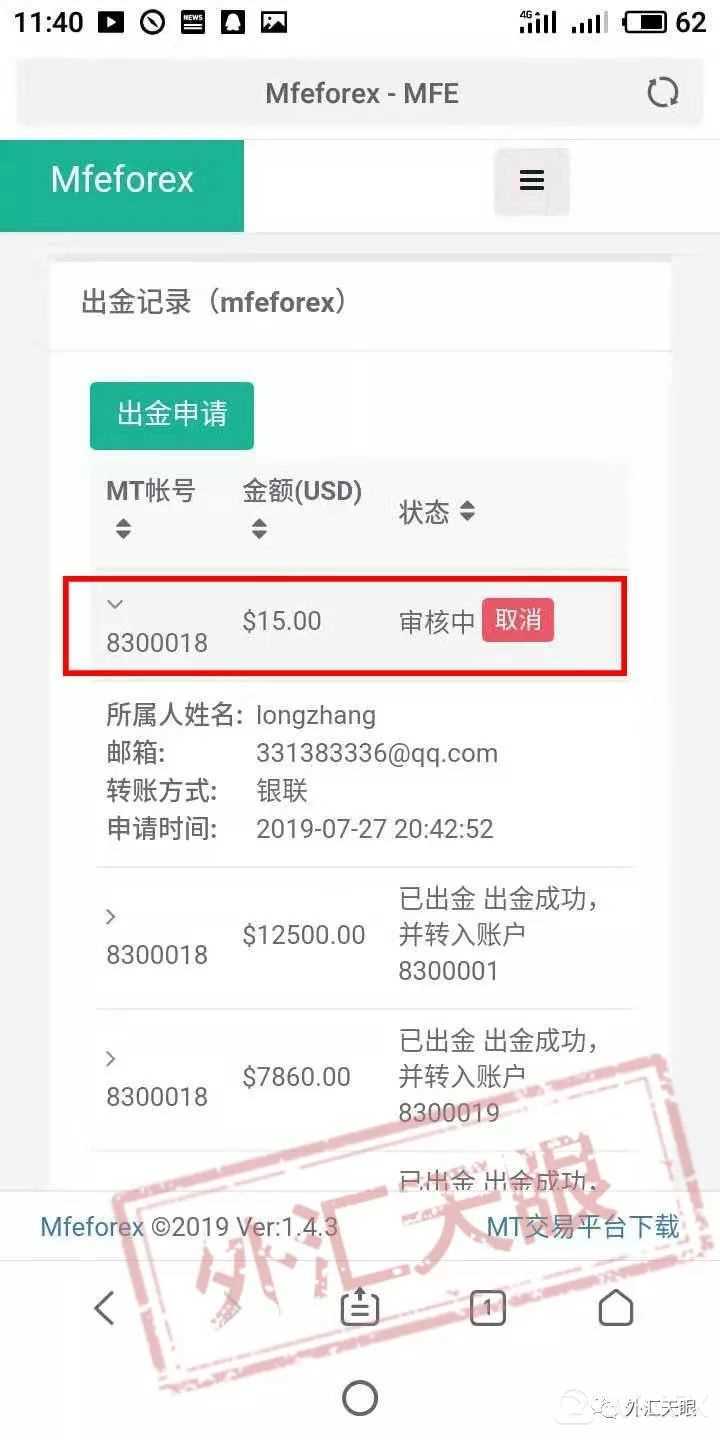Screen dimensions: 720x1440
Task: Sort the list by MT帐号
Action: pos(123,528)
